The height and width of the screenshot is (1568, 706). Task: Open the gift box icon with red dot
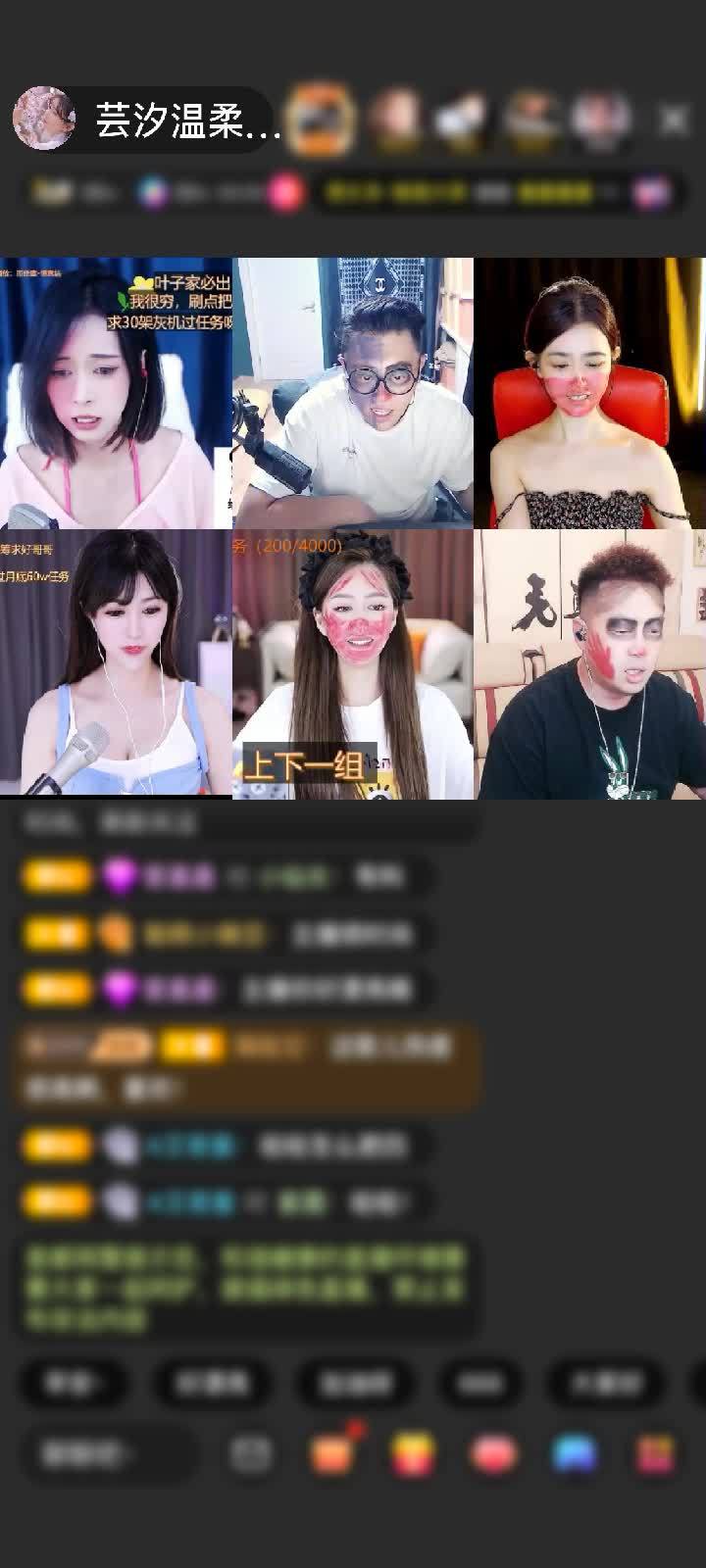coord(331,1453)
